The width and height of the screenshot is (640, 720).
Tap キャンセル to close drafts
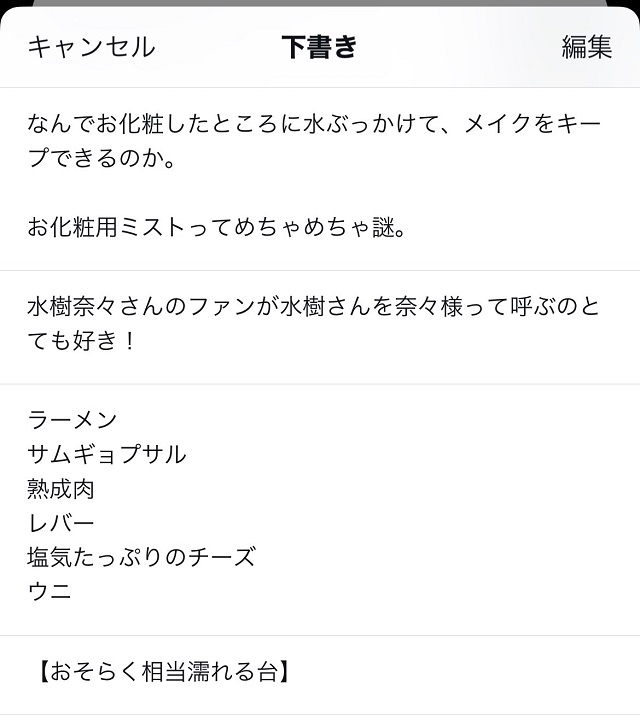pyautogui.click(x=91, y=47)
